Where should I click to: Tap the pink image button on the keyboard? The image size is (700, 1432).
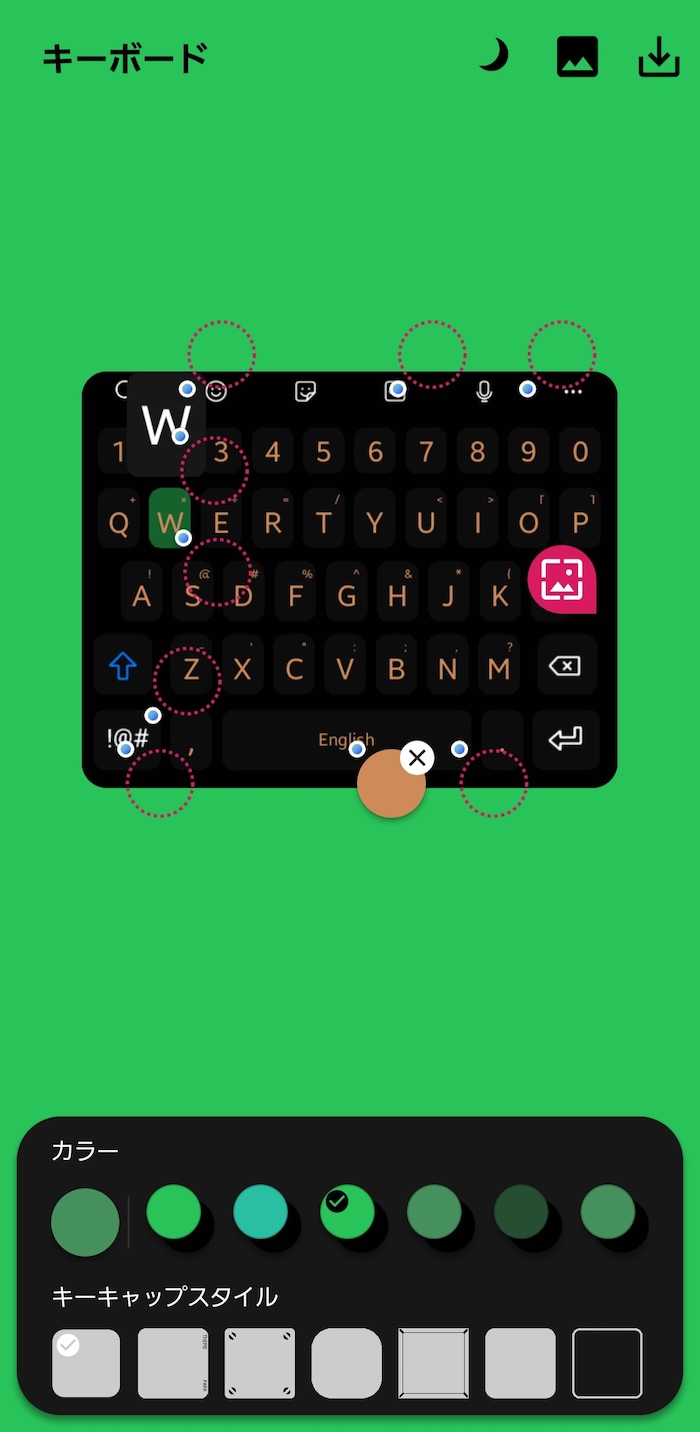tap(562, 579)
